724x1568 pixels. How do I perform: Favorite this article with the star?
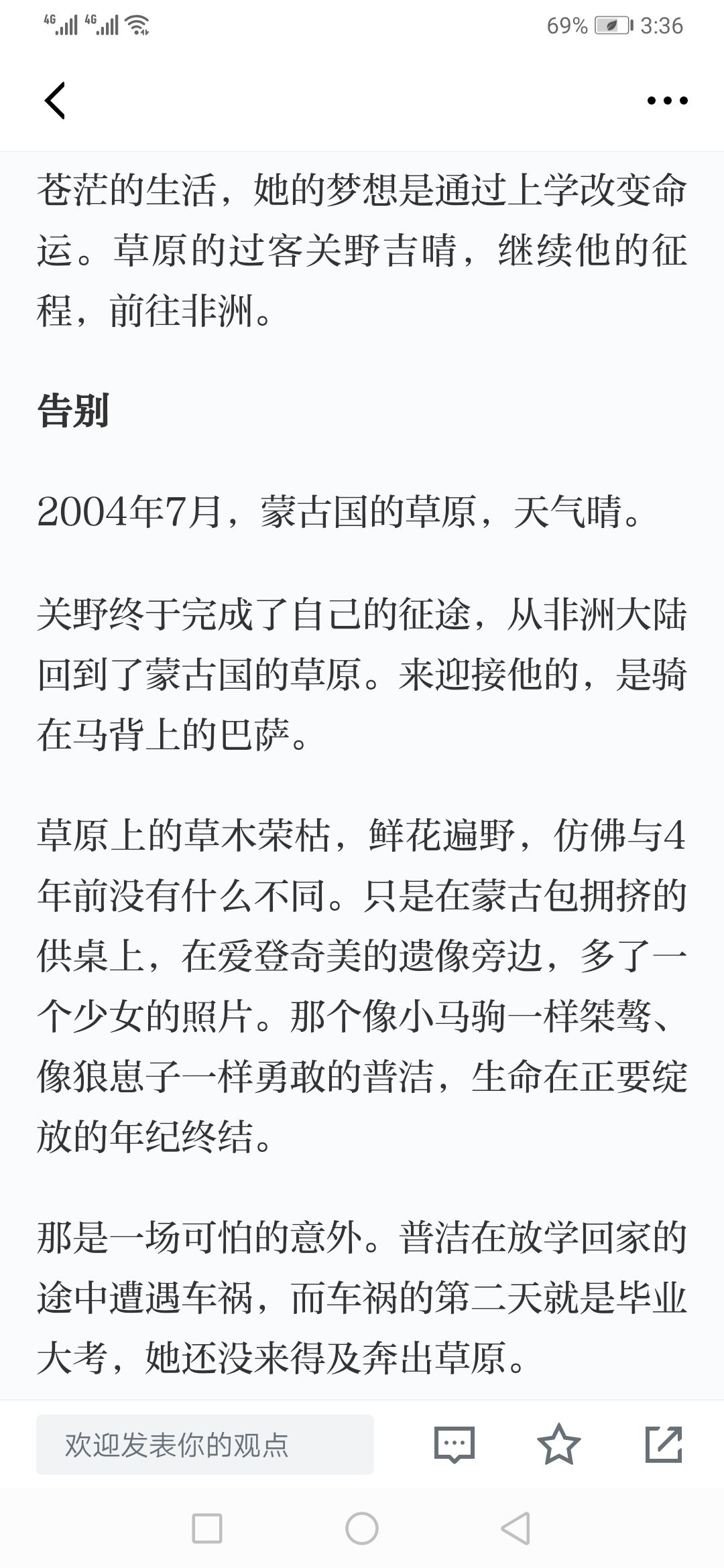tap(559, 1444)
